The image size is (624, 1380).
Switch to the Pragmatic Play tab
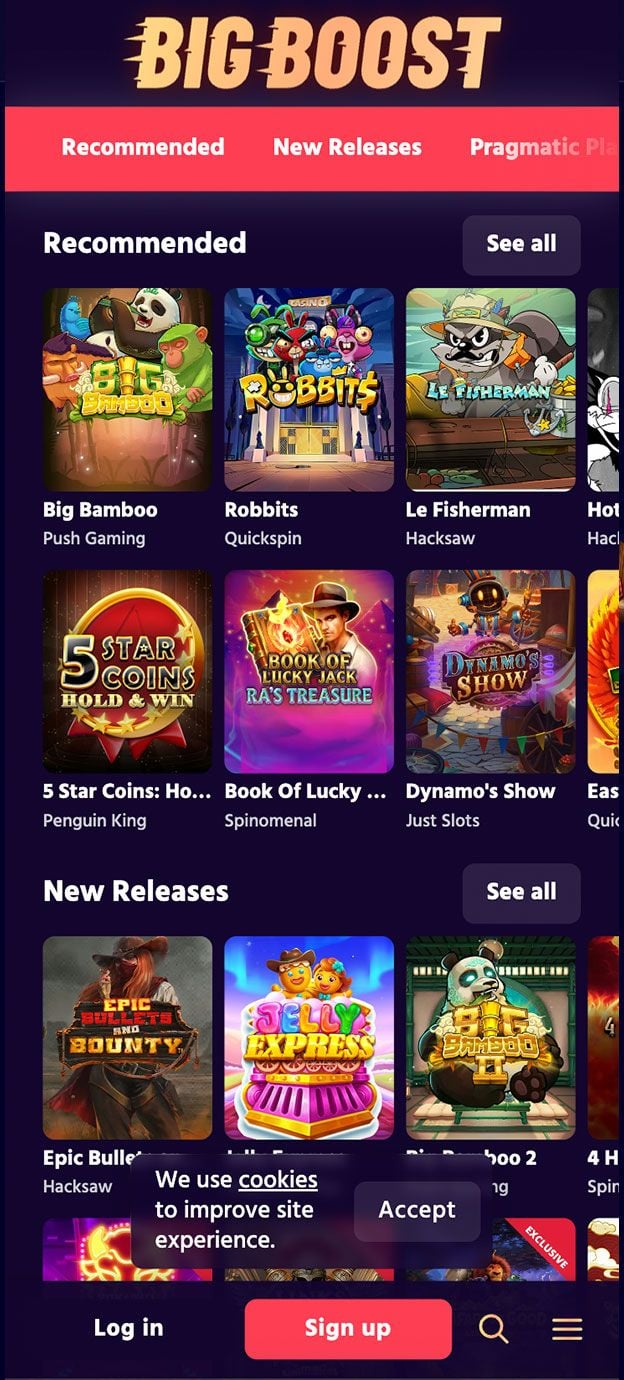point(540,147)
